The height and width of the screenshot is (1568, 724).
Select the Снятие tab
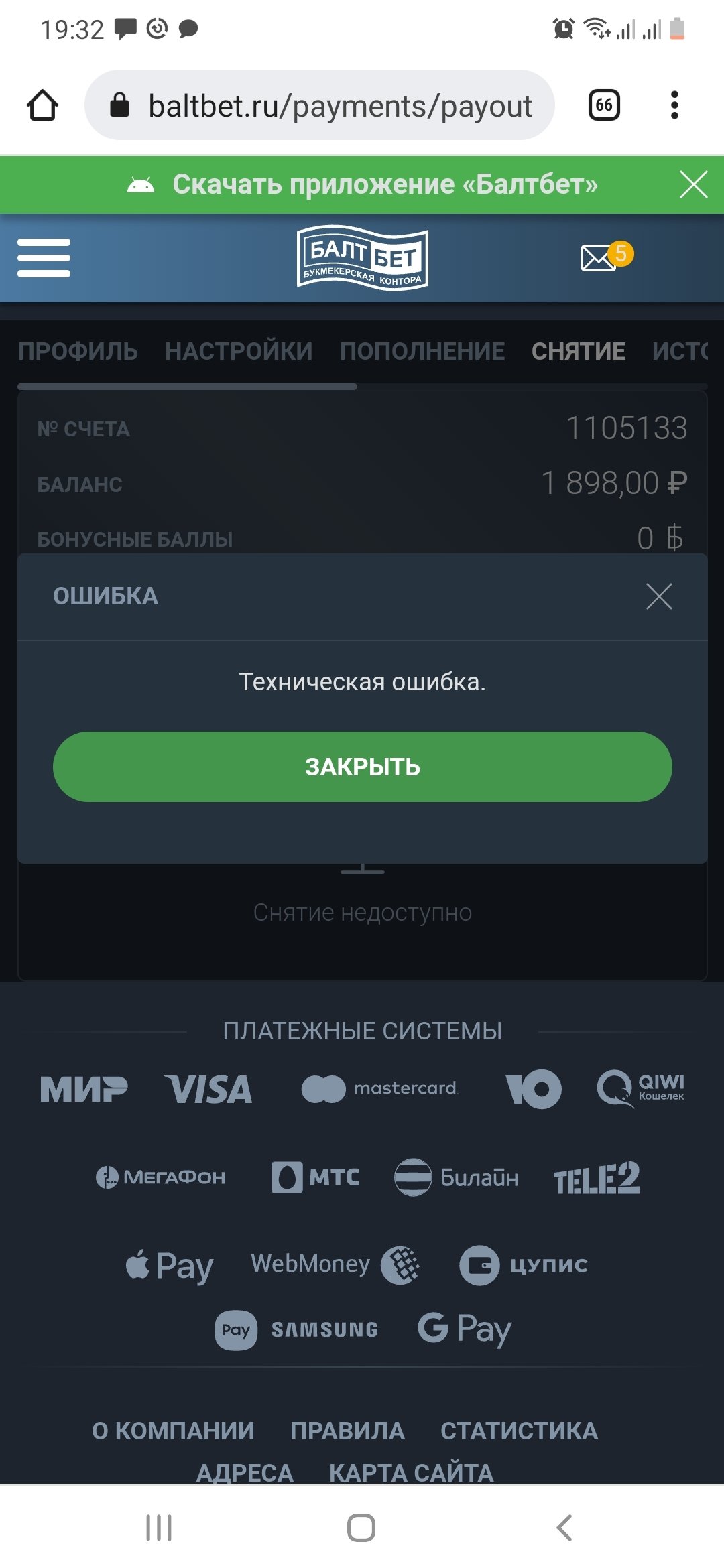[579, 351]
